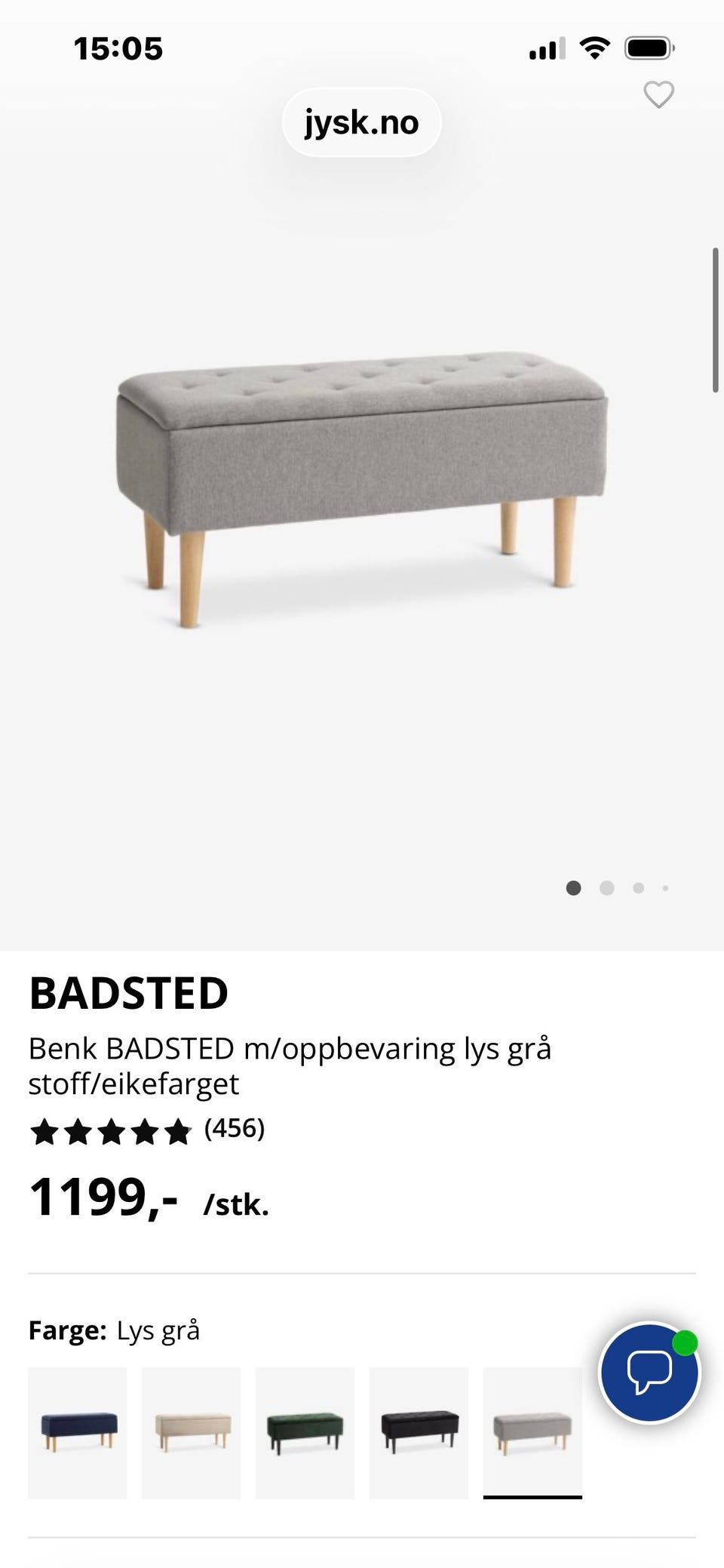The width and height of the screenshot is (724, 1568).
Task: Open the fourth small carousel dot
Action: point(664,888)
